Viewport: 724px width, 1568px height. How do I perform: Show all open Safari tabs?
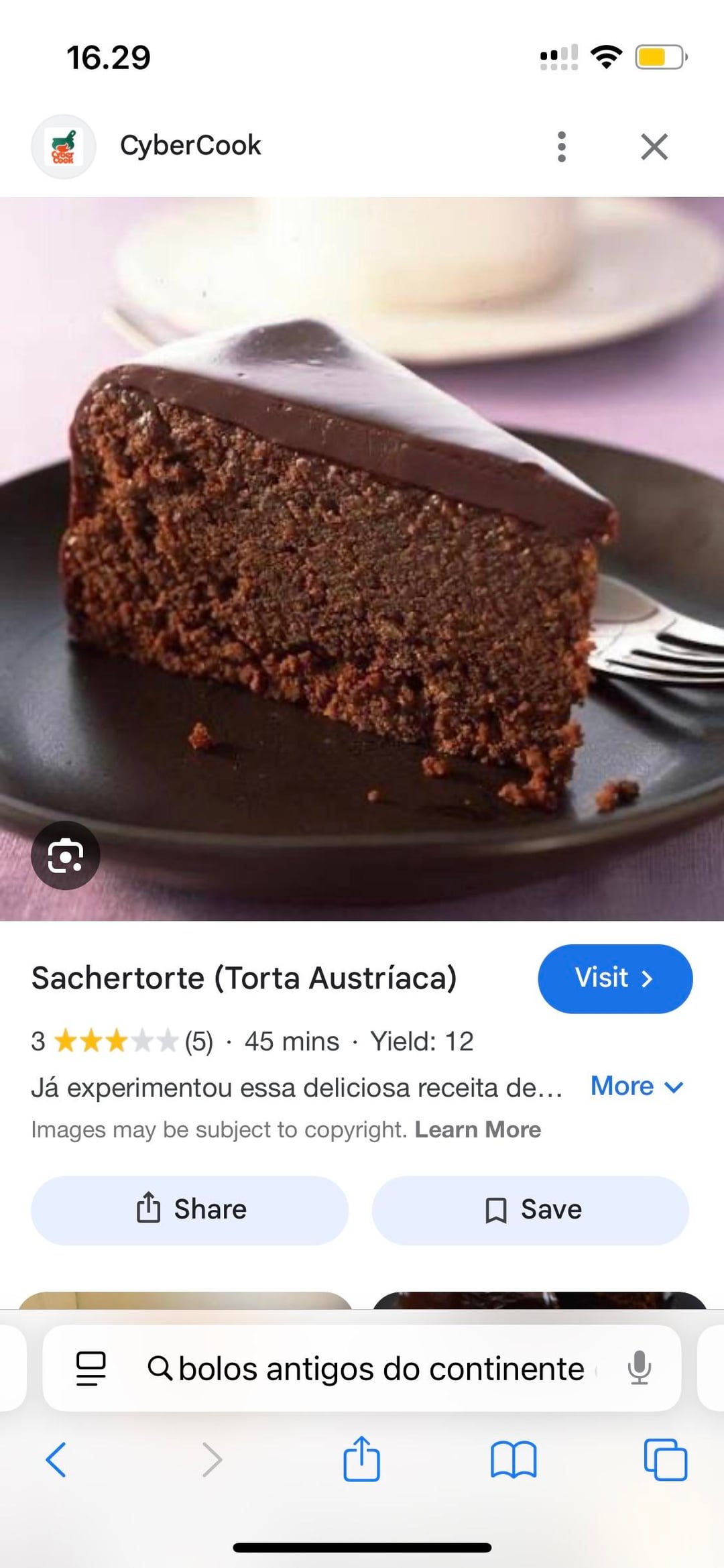pos(665,1459)
